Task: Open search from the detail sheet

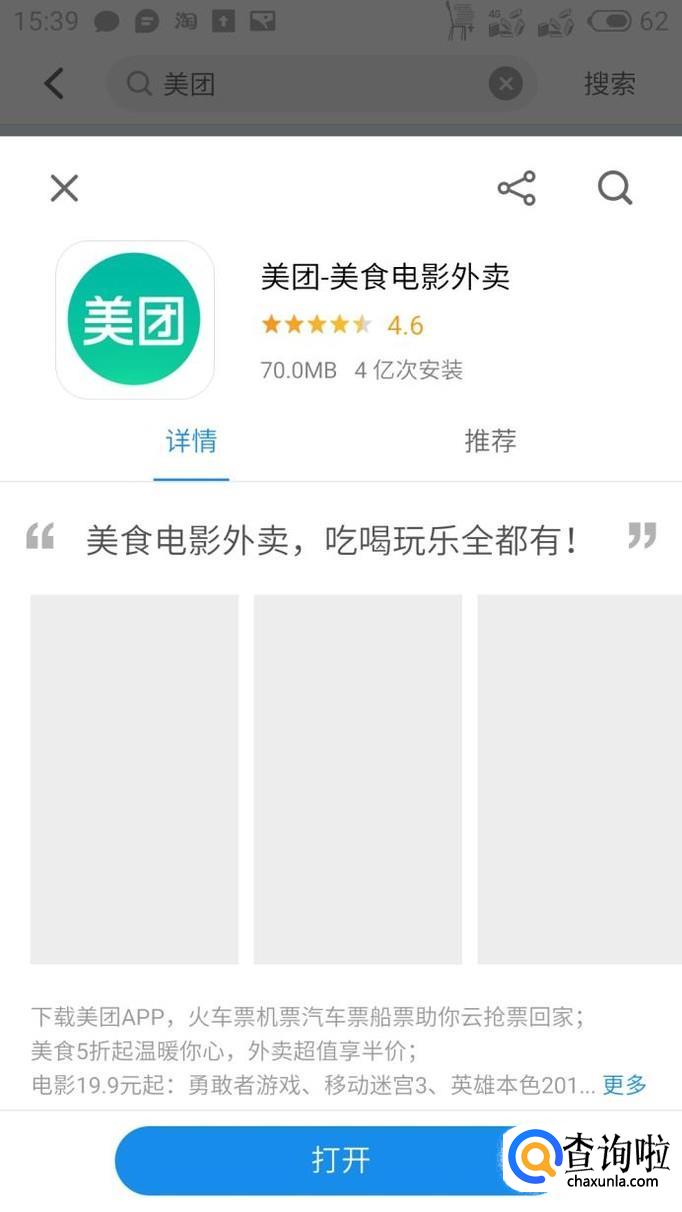Action: [x=615, y=188]
